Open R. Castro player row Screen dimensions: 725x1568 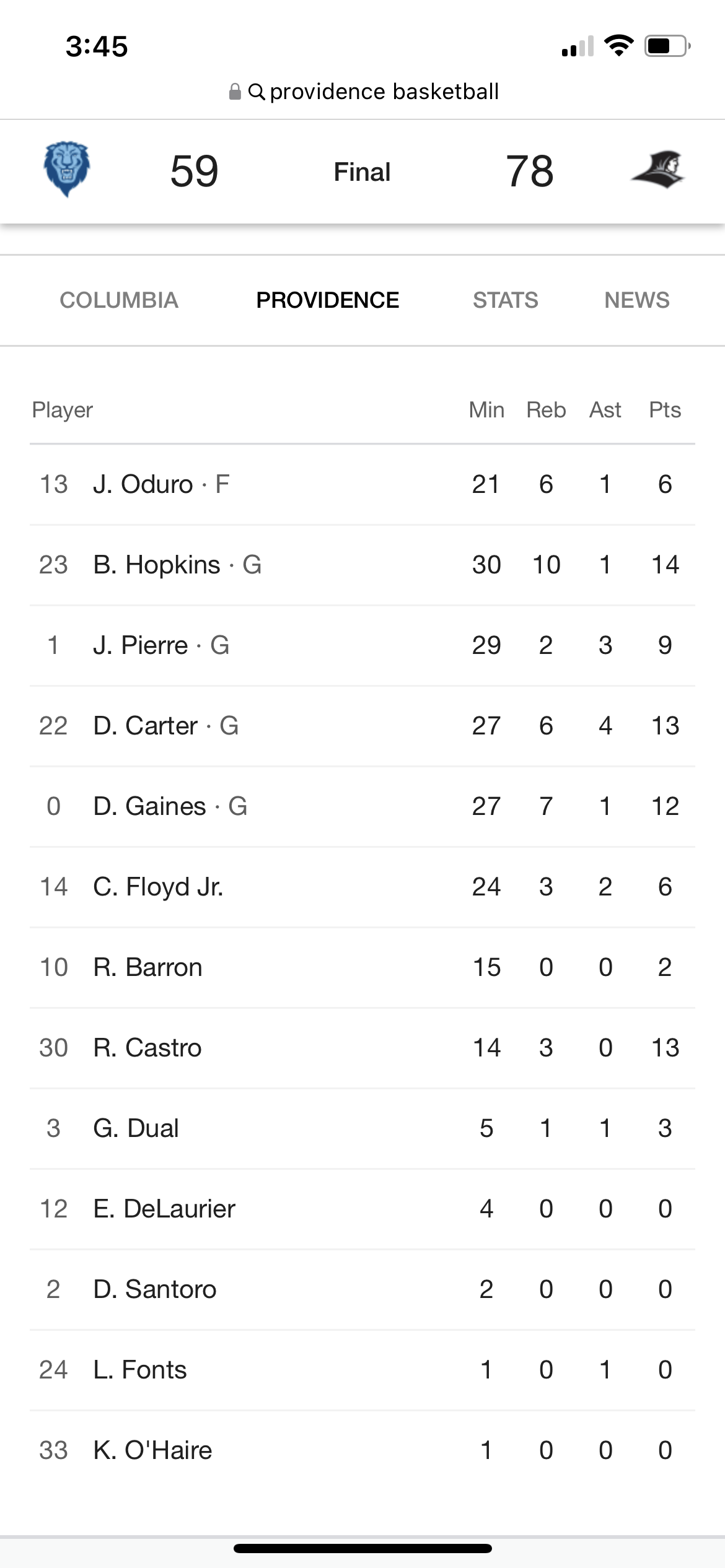coord(362,1048)
